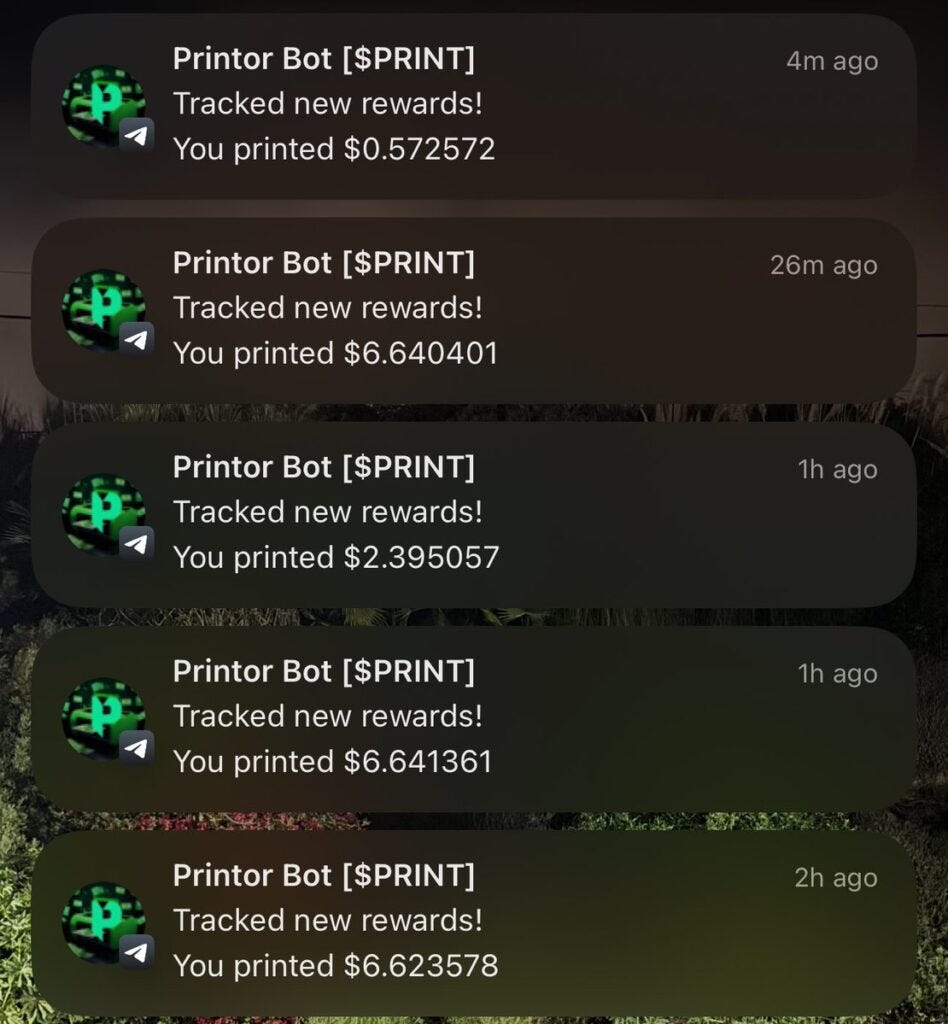Tap the Telegram badge on the $6.641361 notification
Viewport: 948px width, 1024px height.
(x=136, y=748)
